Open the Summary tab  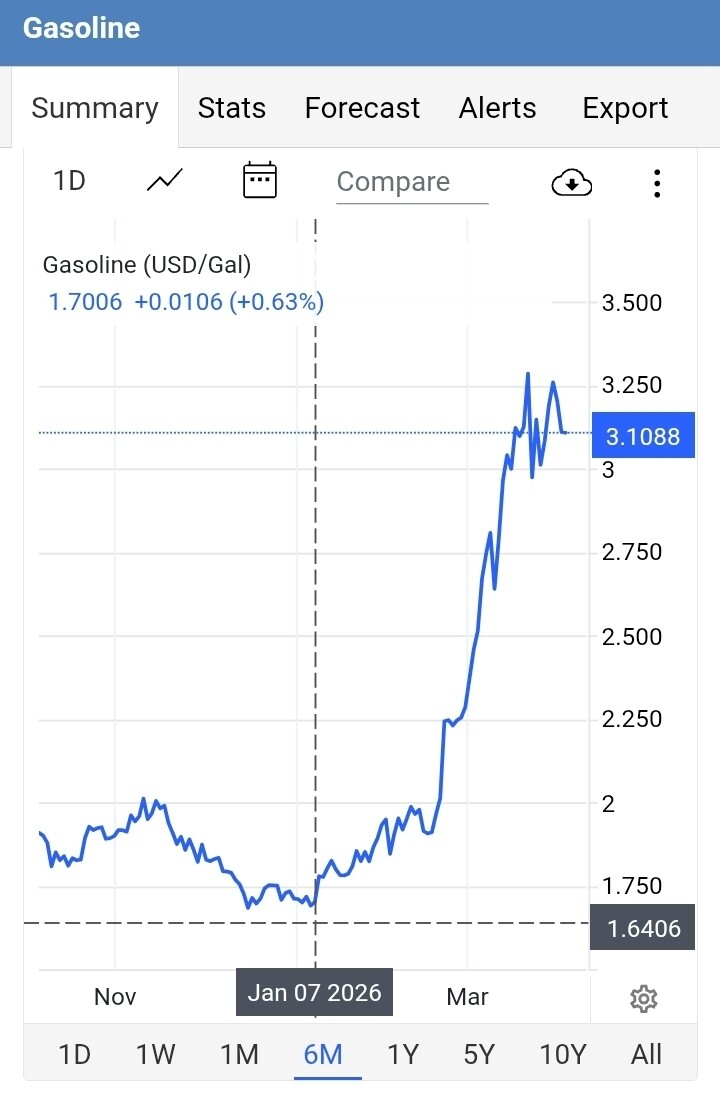(x=95, y=108)
